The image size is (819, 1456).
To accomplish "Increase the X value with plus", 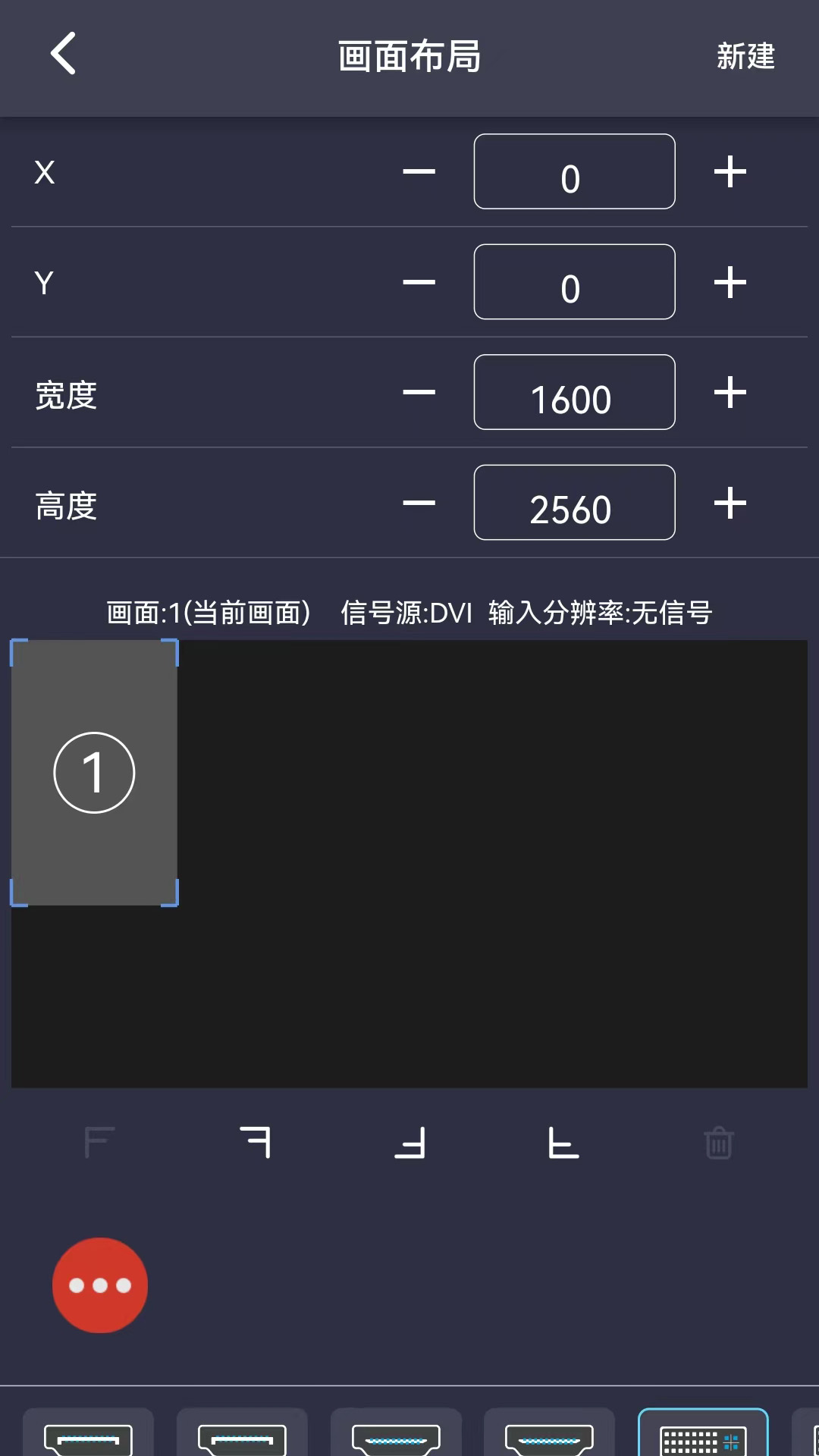I will pos(729,172).
